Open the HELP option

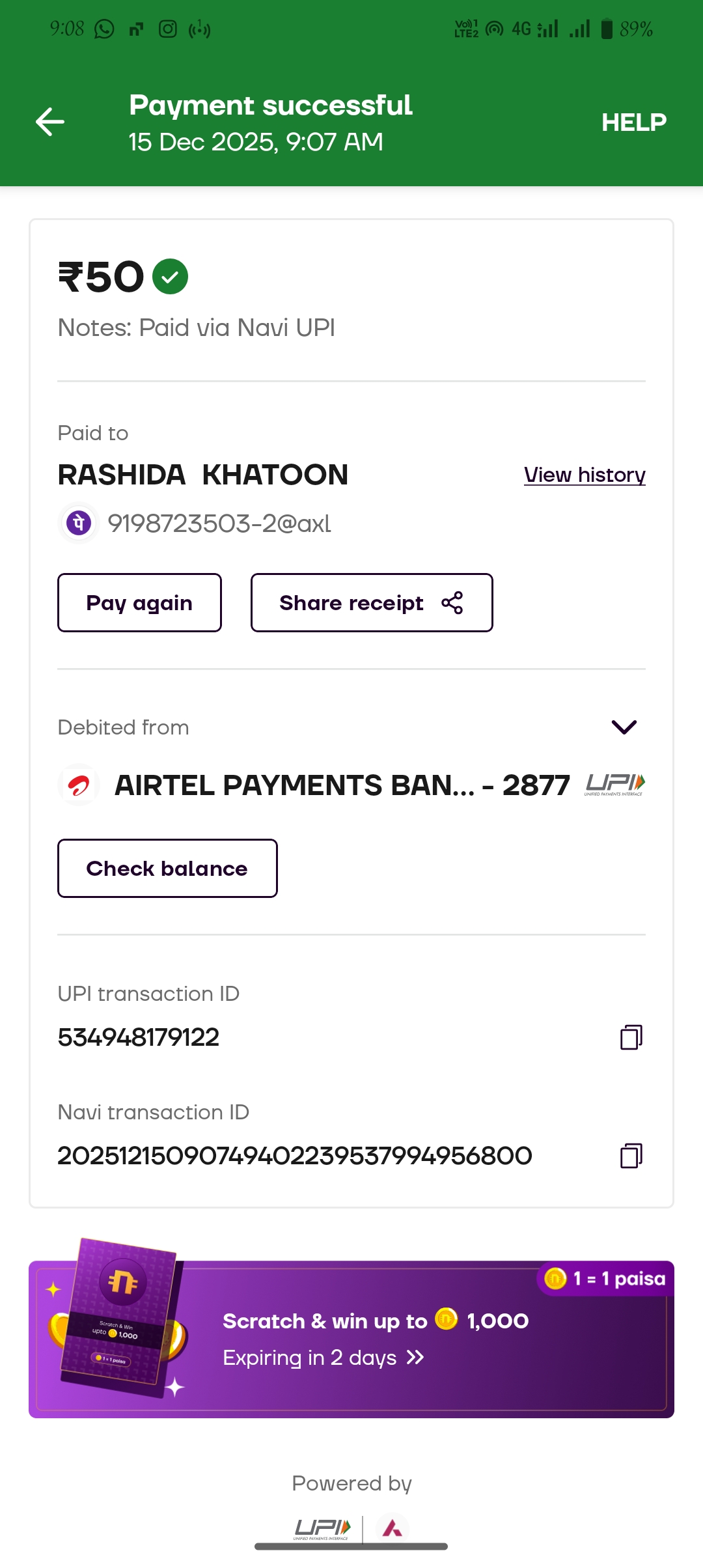[x=633, y=122]
